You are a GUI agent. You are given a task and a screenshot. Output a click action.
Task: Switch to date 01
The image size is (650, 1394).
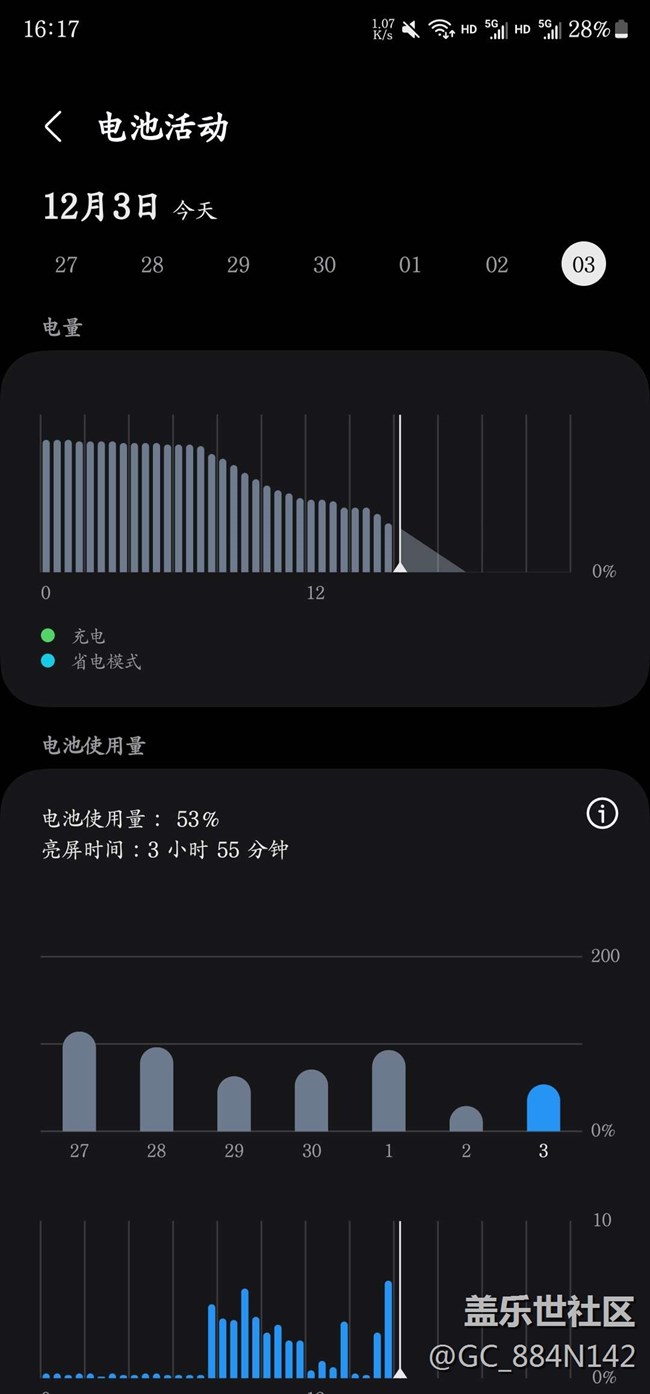[410, 265]
